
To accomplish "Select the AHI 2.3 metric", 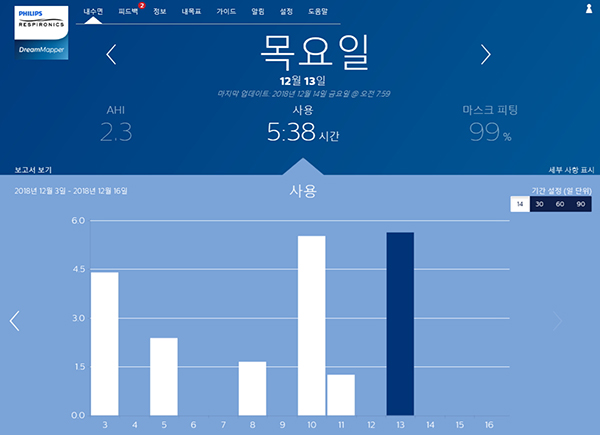I will (x=116, y=124).
